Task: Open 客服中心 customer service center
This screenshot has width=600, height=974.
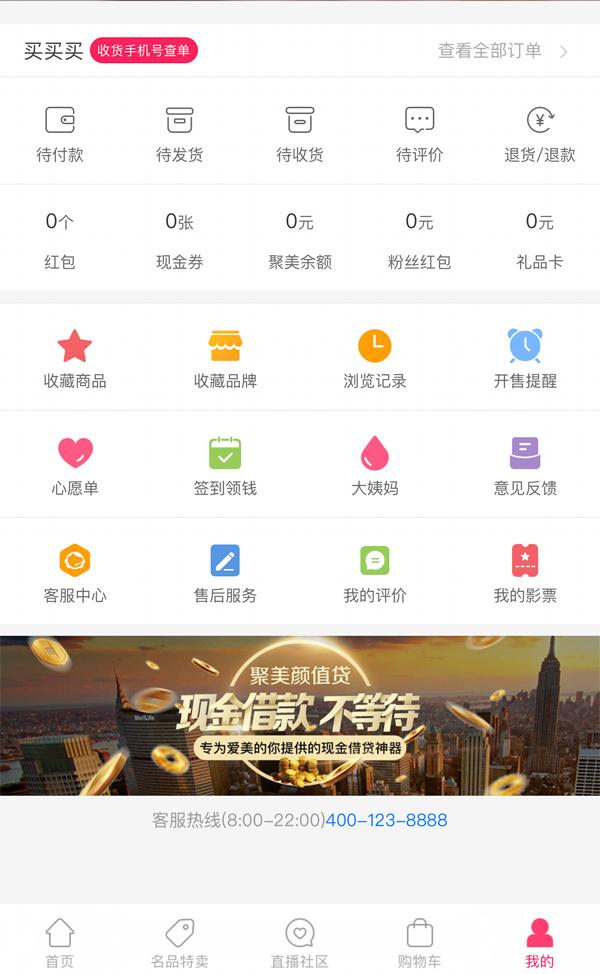Action: tap(75, 573)
